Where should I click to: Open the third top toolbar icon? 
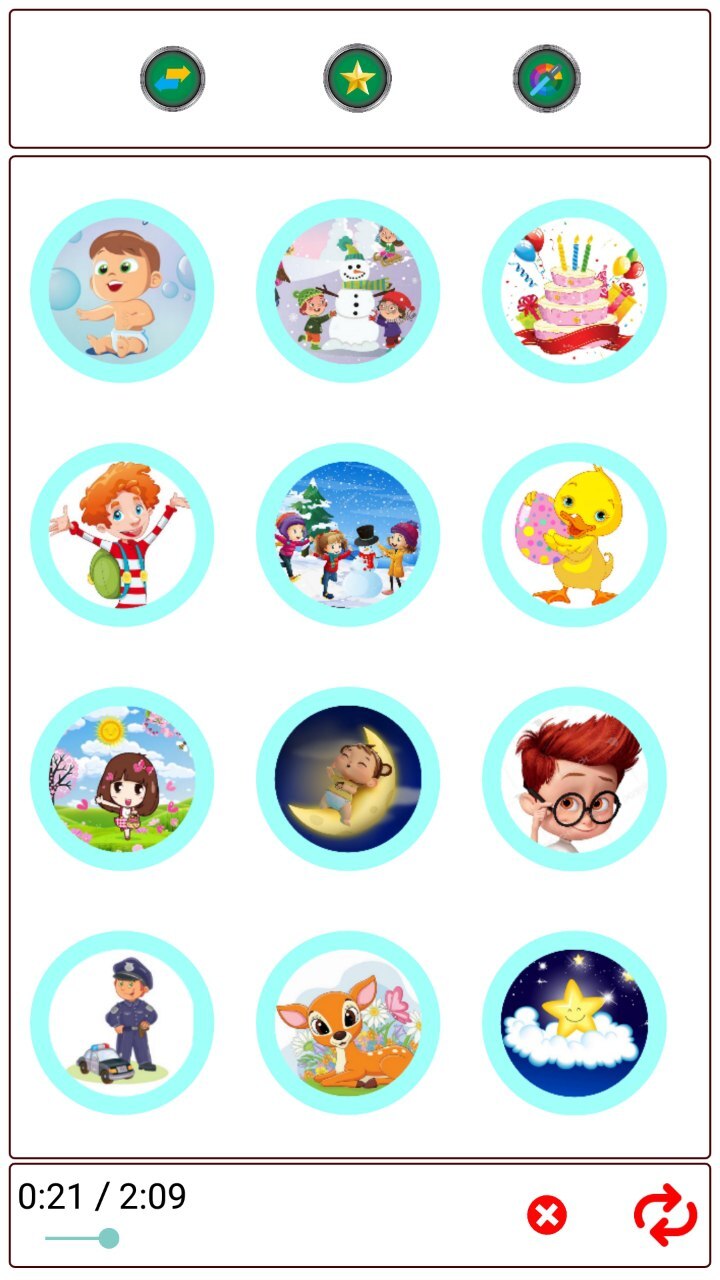point(546,78)
